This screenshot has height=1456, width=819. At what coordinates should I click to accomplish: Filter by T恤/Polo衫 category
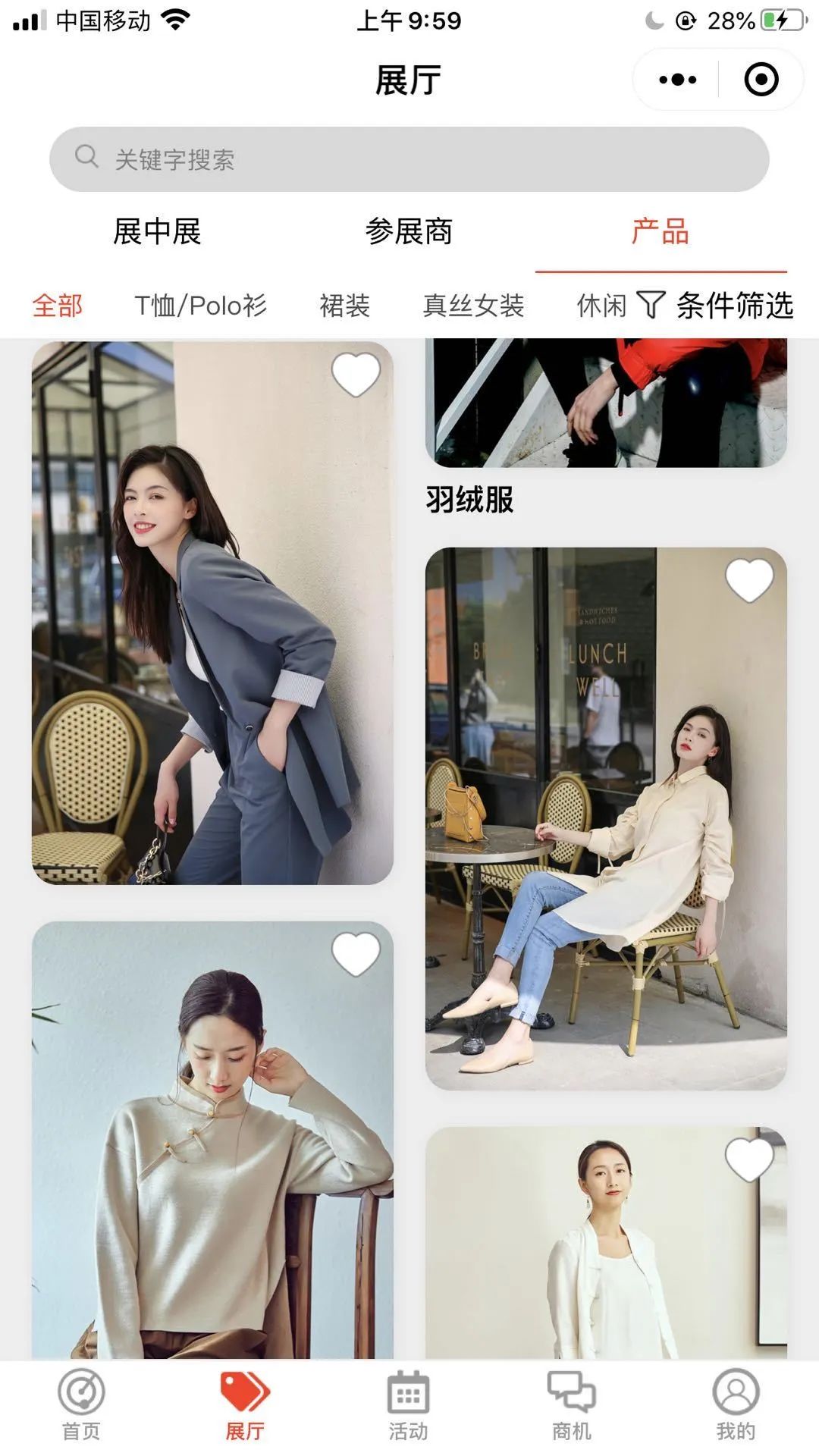click(200, 306)
